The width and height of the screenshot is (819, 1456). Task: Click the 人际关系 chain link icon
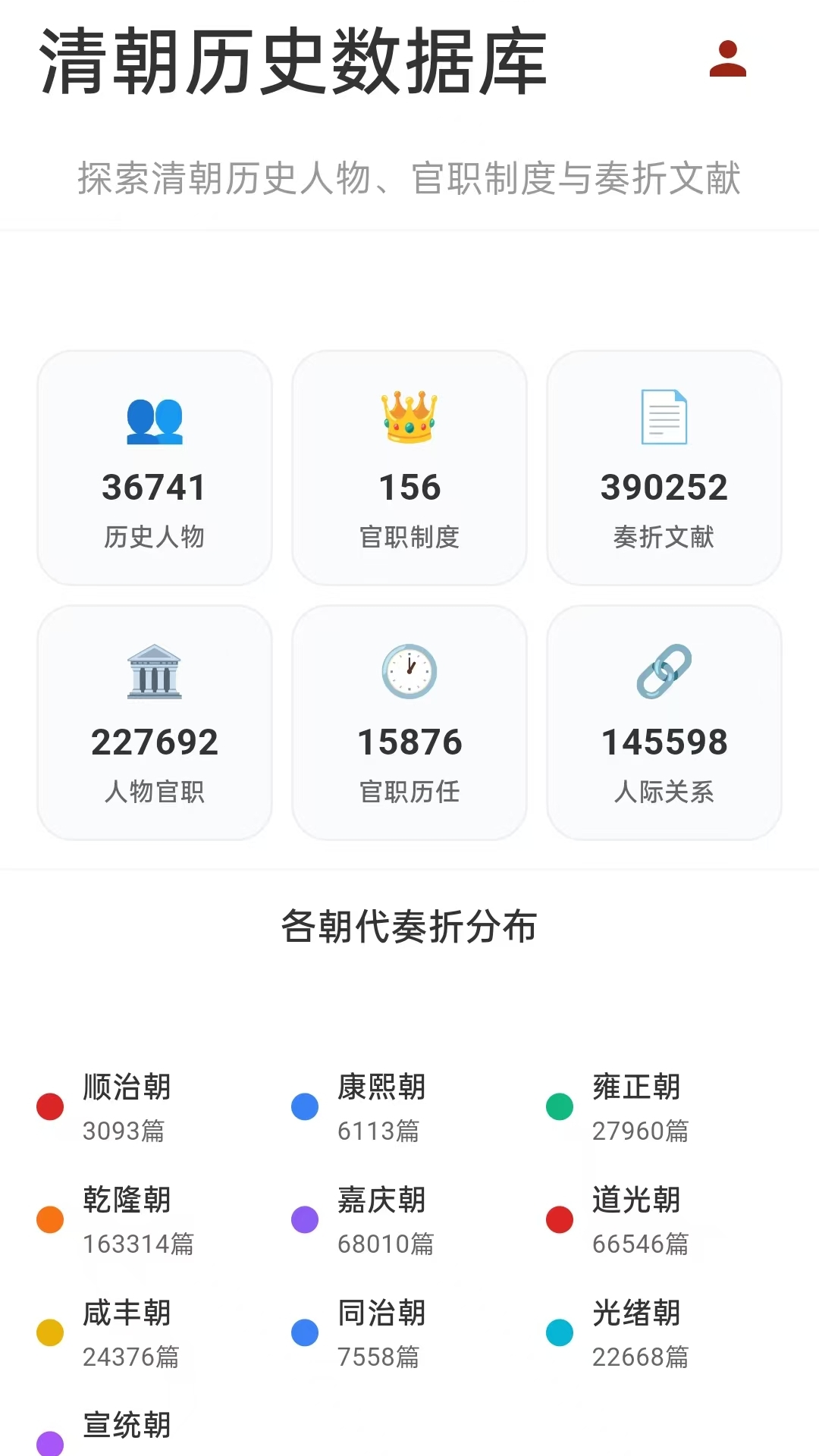tap(664, 673)
